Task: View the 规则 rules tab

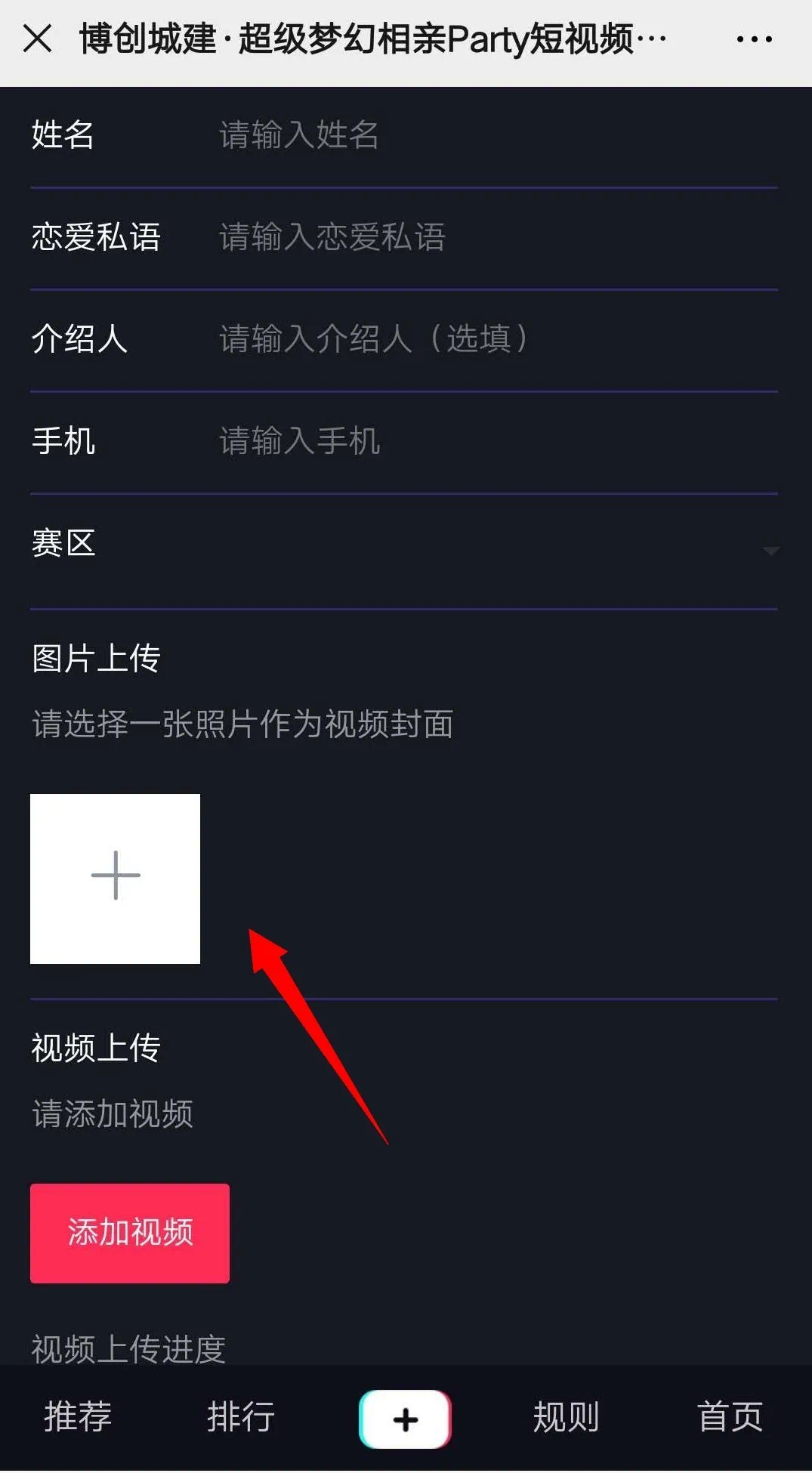Action: (567, 1416)
